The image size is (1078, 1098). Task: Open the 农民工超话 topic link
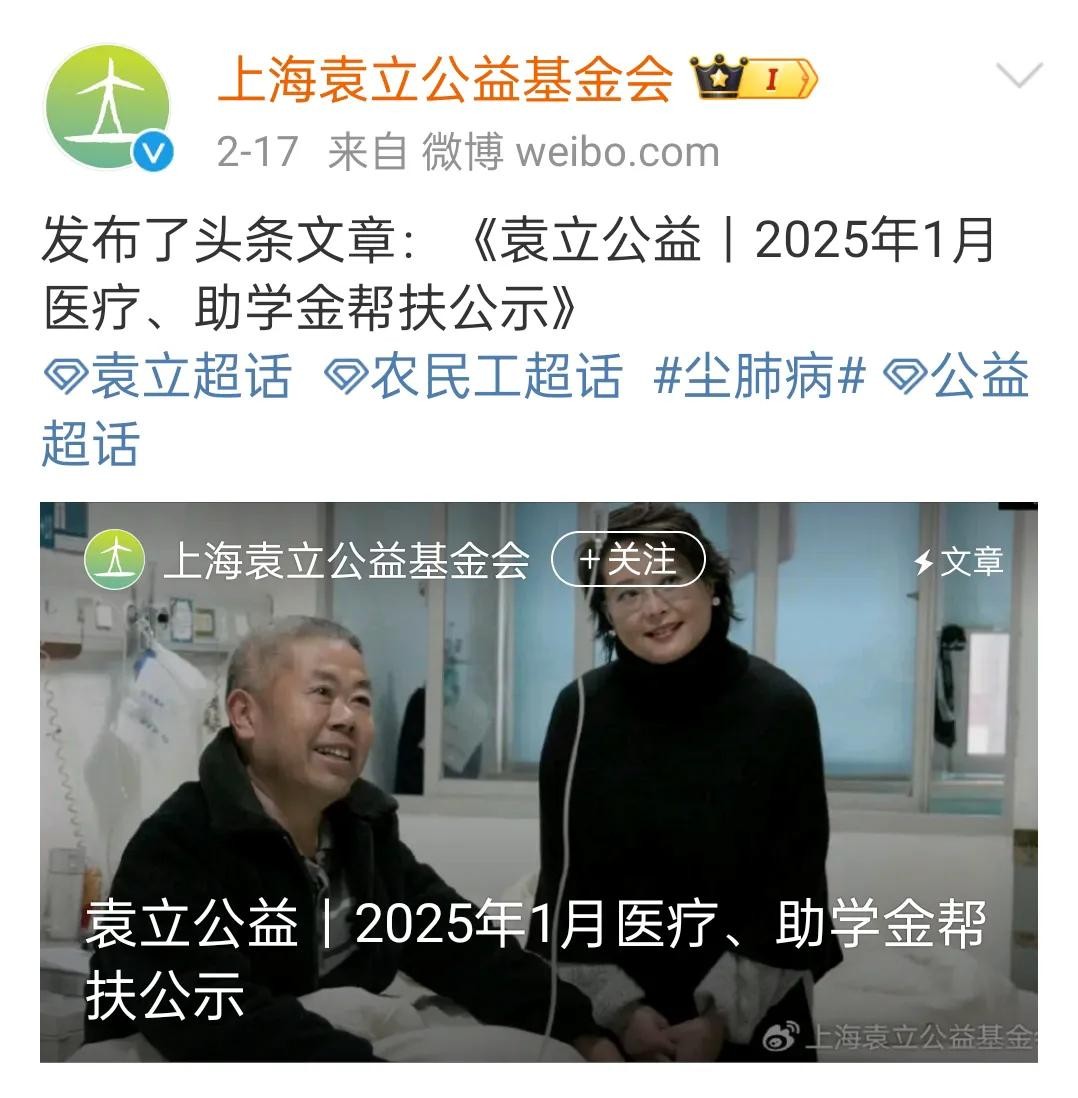pos(473,378)
